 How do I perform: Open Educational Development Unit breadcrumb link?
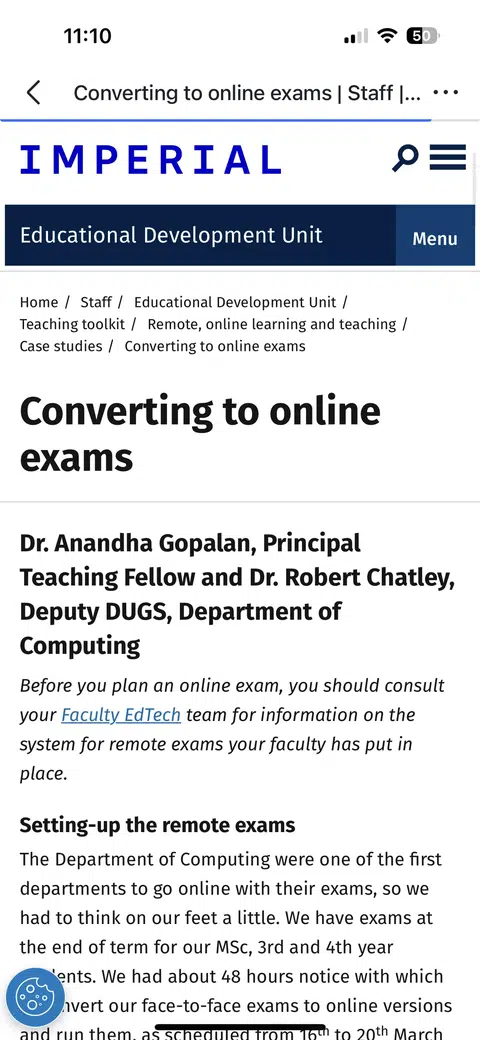pos(235,302)
